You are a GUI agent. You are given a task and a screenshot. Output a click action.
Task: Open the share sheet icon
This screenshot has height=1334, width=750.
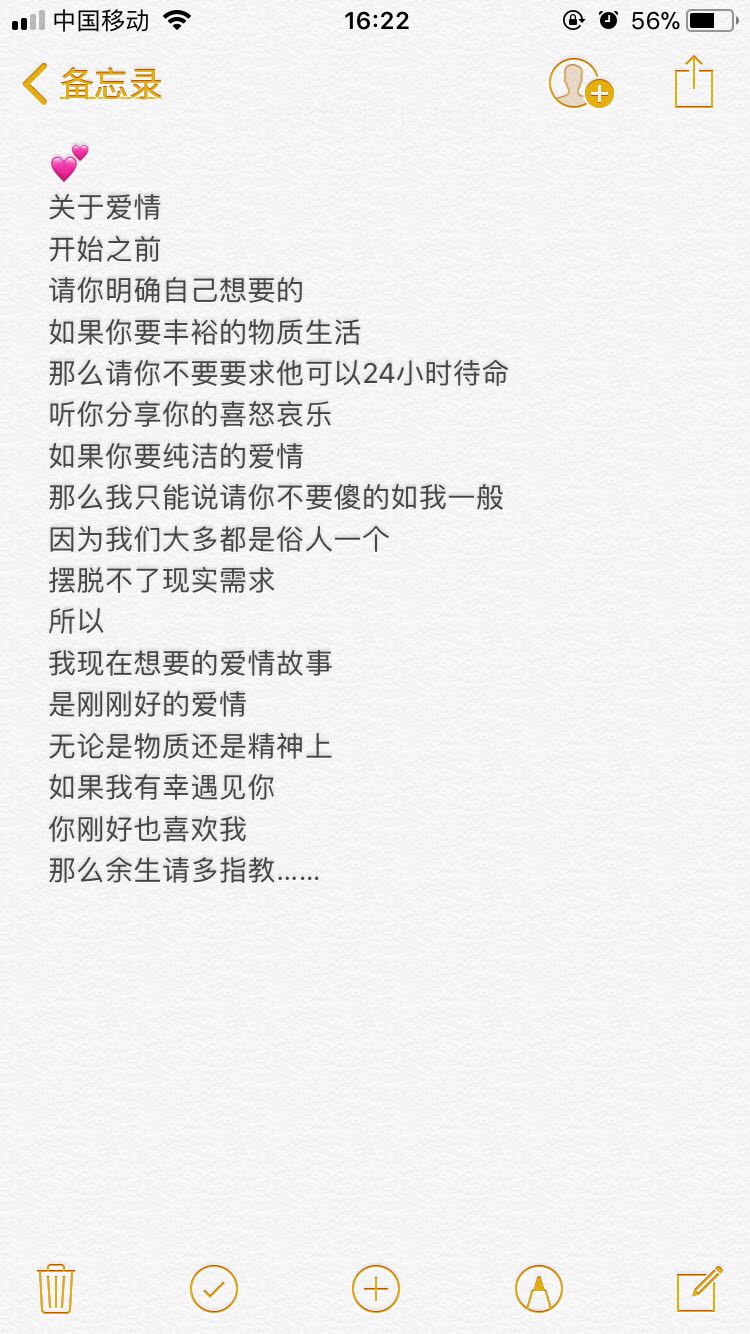point(693,82)
